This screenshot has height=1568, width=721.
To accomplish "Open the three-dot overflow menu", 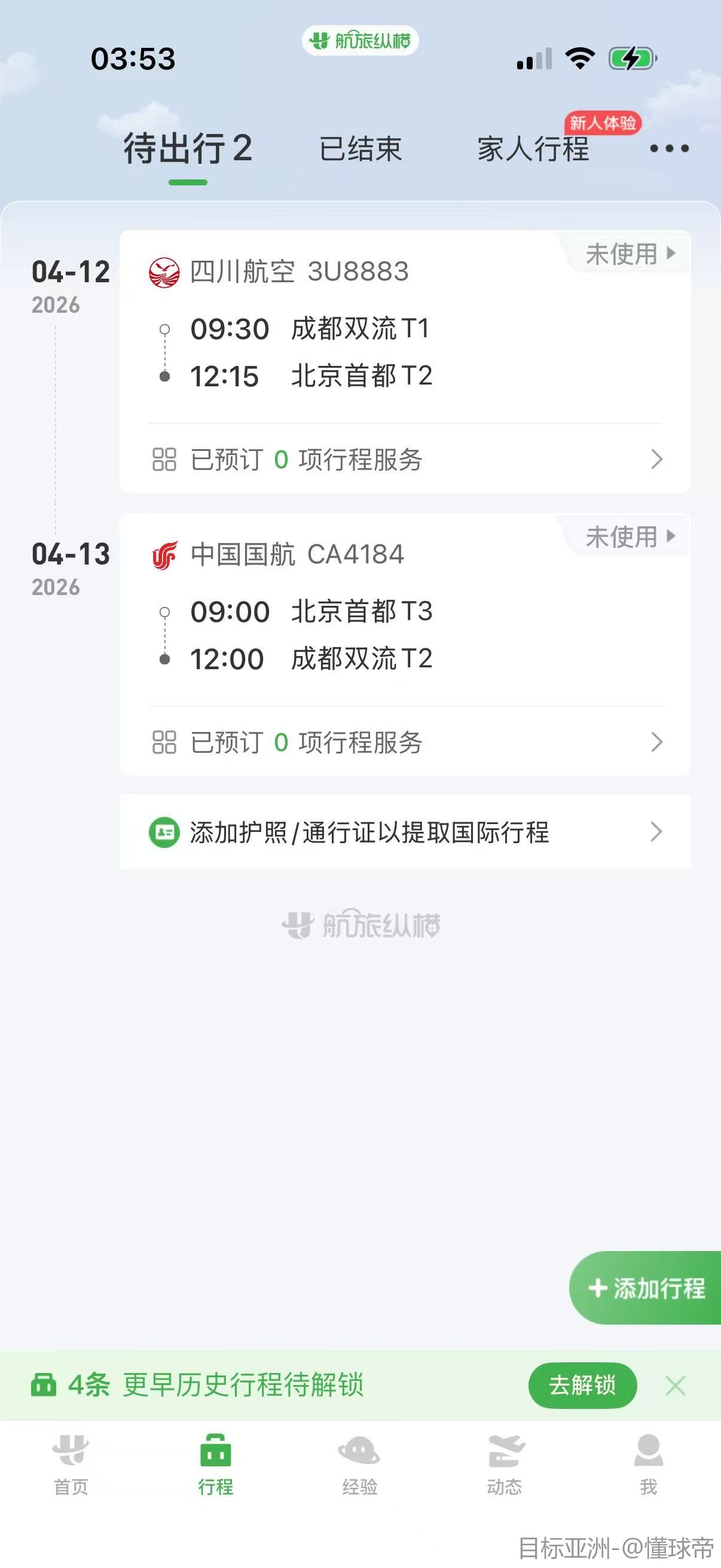I will pos(668,148).
